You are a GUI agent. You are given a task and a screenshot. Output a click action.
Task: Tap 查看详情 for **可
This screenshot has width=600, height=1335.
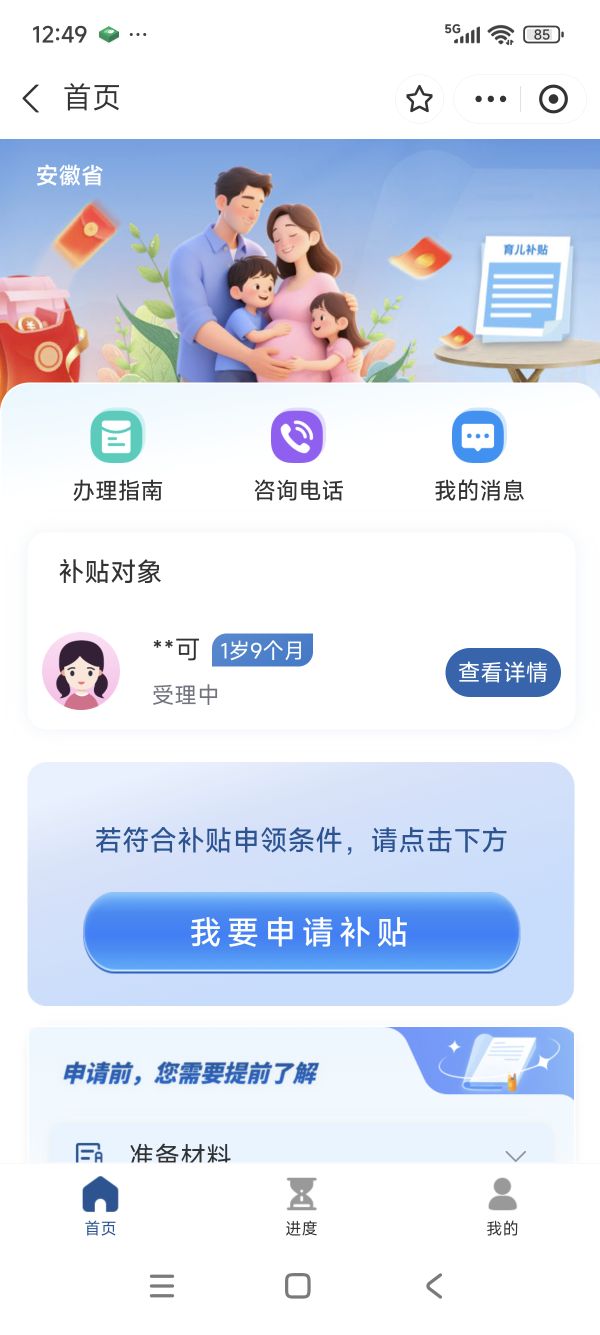click(x=502, y=673)
